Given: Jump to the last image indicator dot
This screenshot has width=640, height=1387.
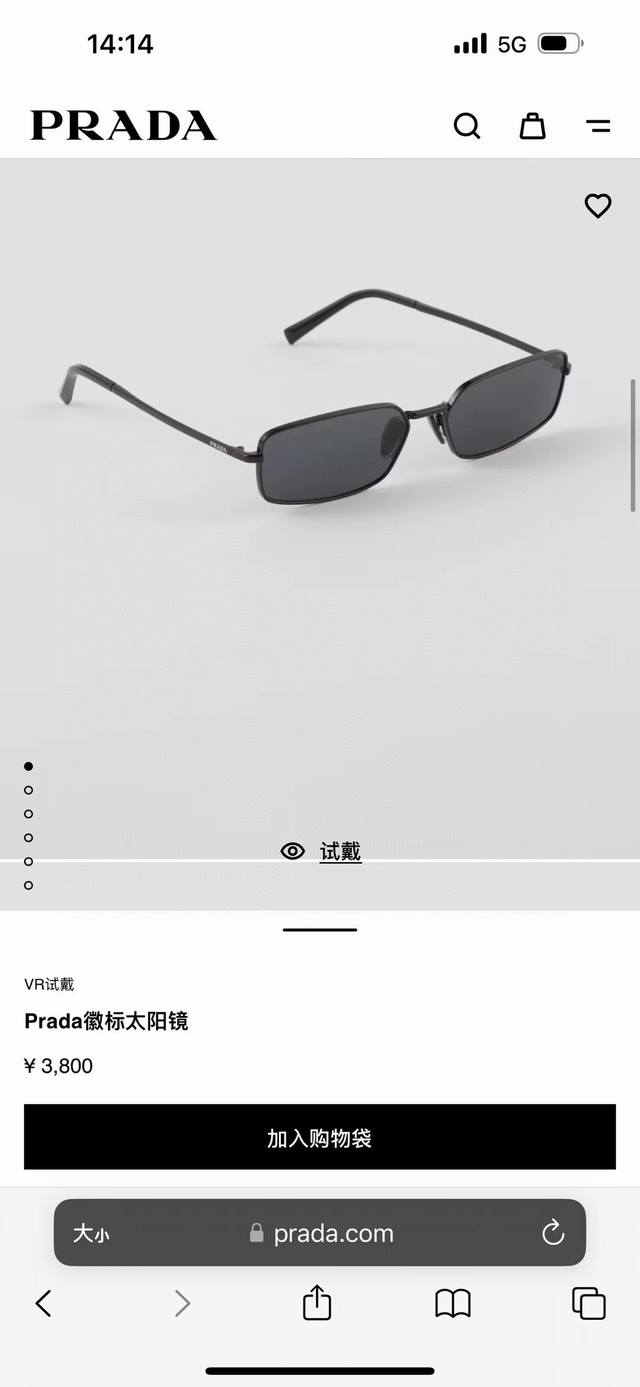Looking at the screenshot, I should 28,885.
